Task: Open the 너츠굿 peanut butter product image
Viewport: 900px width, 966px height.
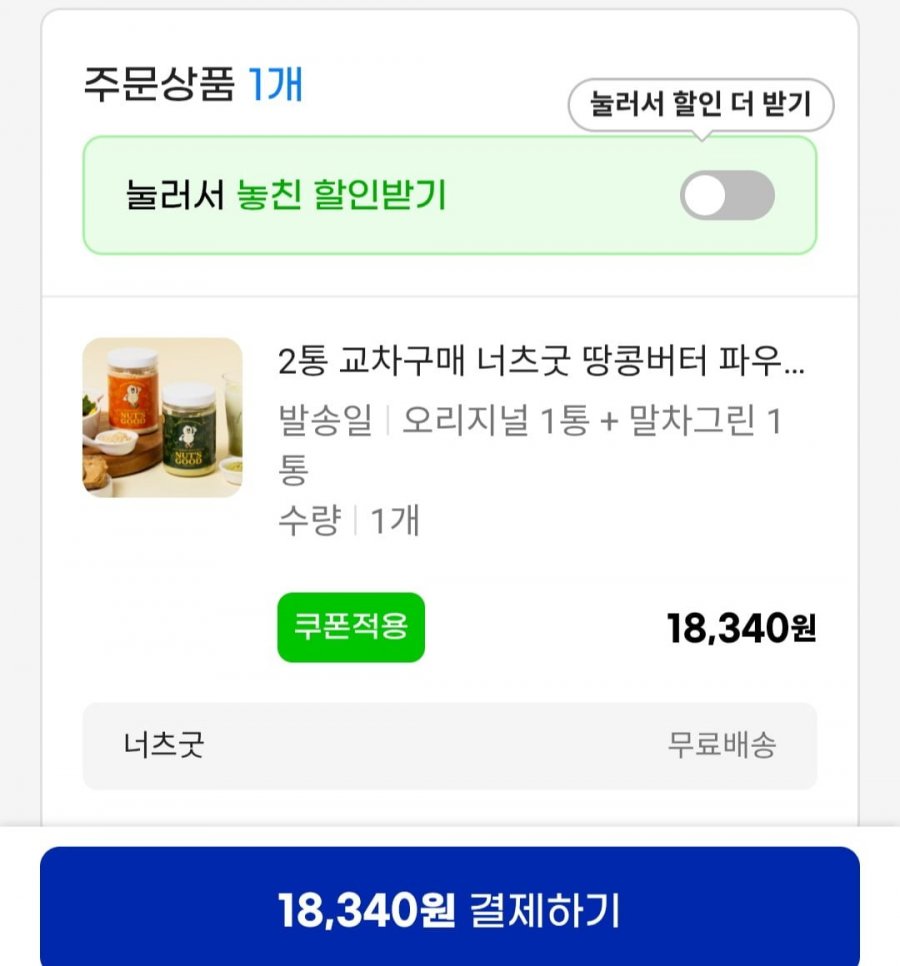Action: [x=162, y=417]
